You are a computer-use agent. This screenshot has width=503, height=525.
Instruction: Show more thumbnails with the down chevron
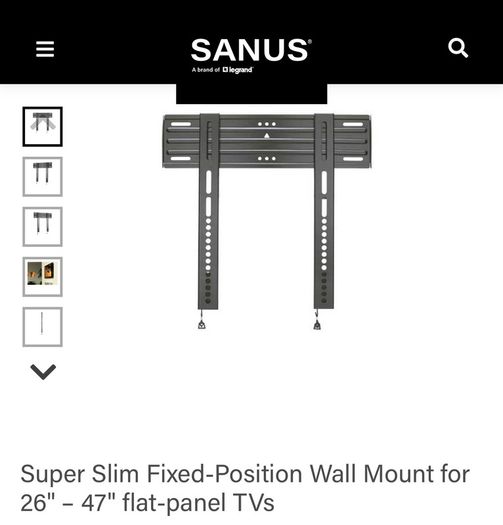pyautogui.click(x=43, y=372)
